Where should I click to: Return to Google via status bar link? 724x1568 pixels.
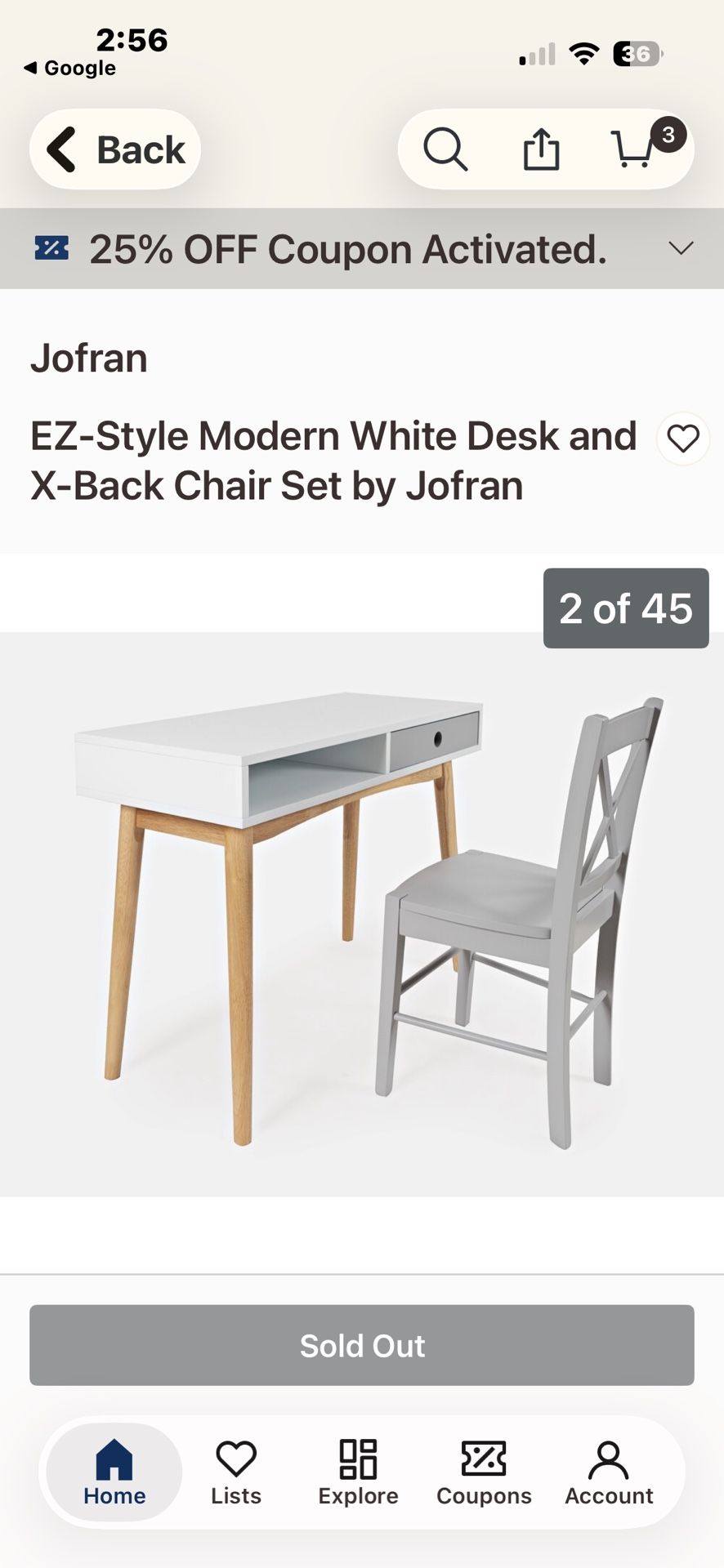point(70,68)
